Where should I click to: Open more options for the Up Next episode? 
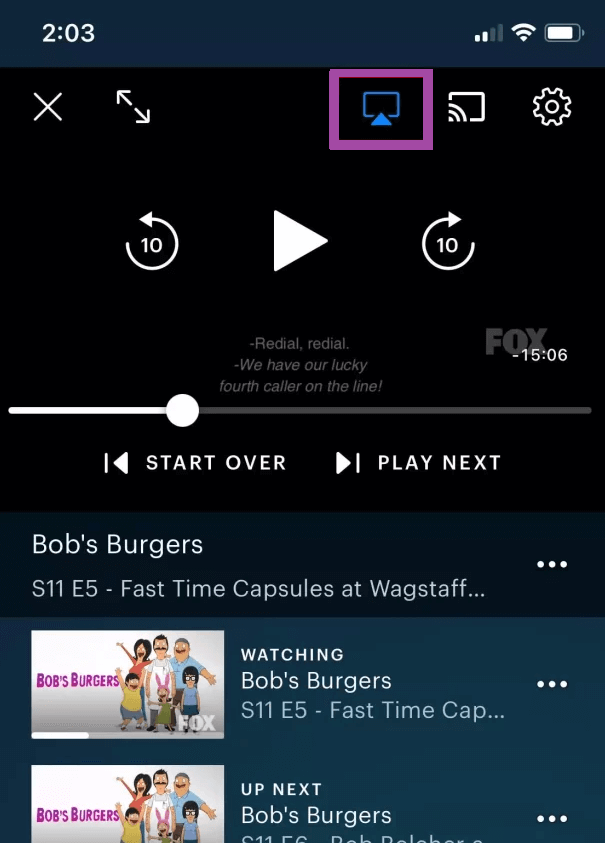point(552,818)
